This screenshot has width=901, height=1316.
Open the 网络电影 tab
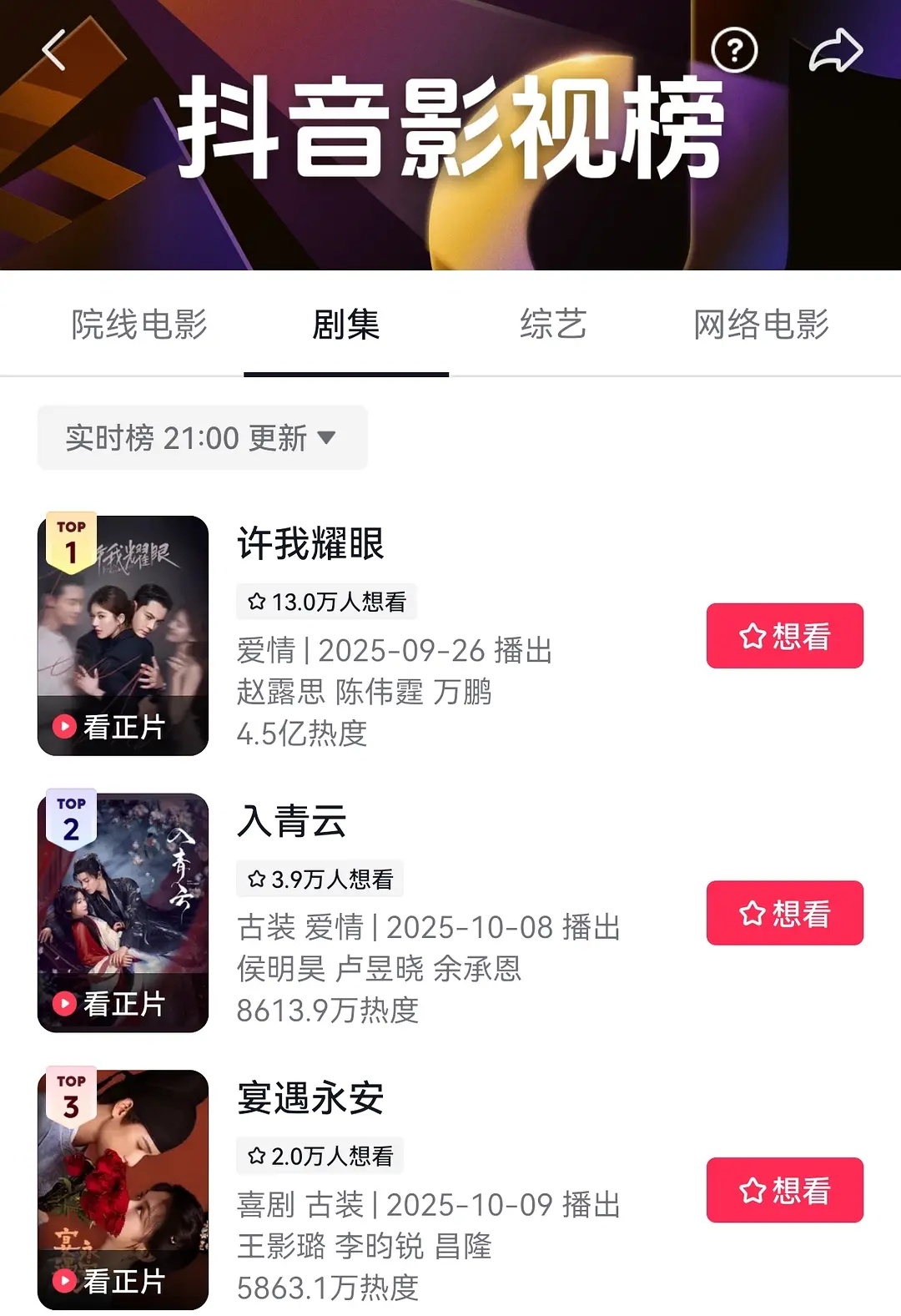coord(761,324)
